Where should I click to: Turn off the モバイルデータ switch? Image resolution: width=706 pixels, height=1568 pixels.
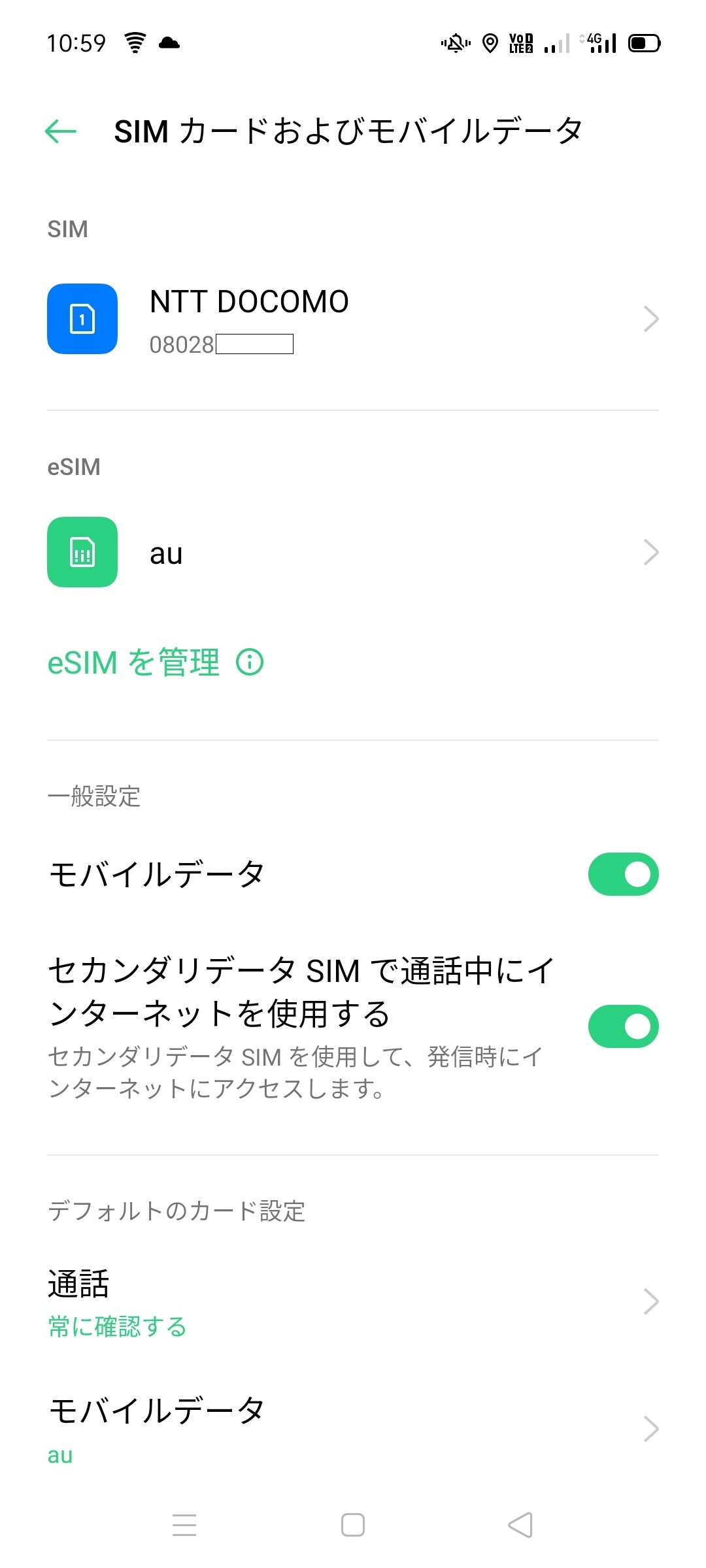[622, 874]
